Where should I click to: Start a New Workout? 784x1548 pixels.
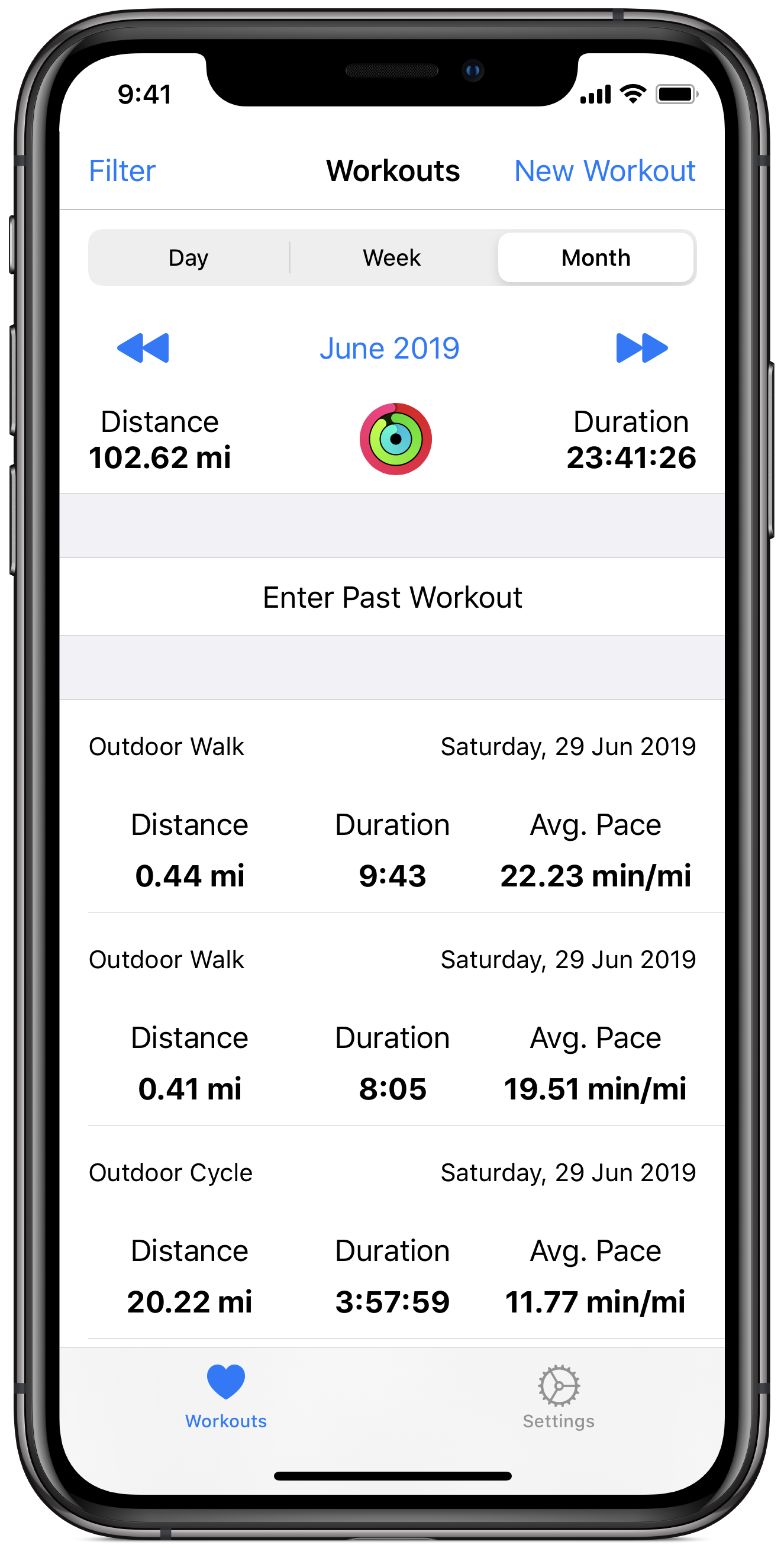tap(604, 171)
